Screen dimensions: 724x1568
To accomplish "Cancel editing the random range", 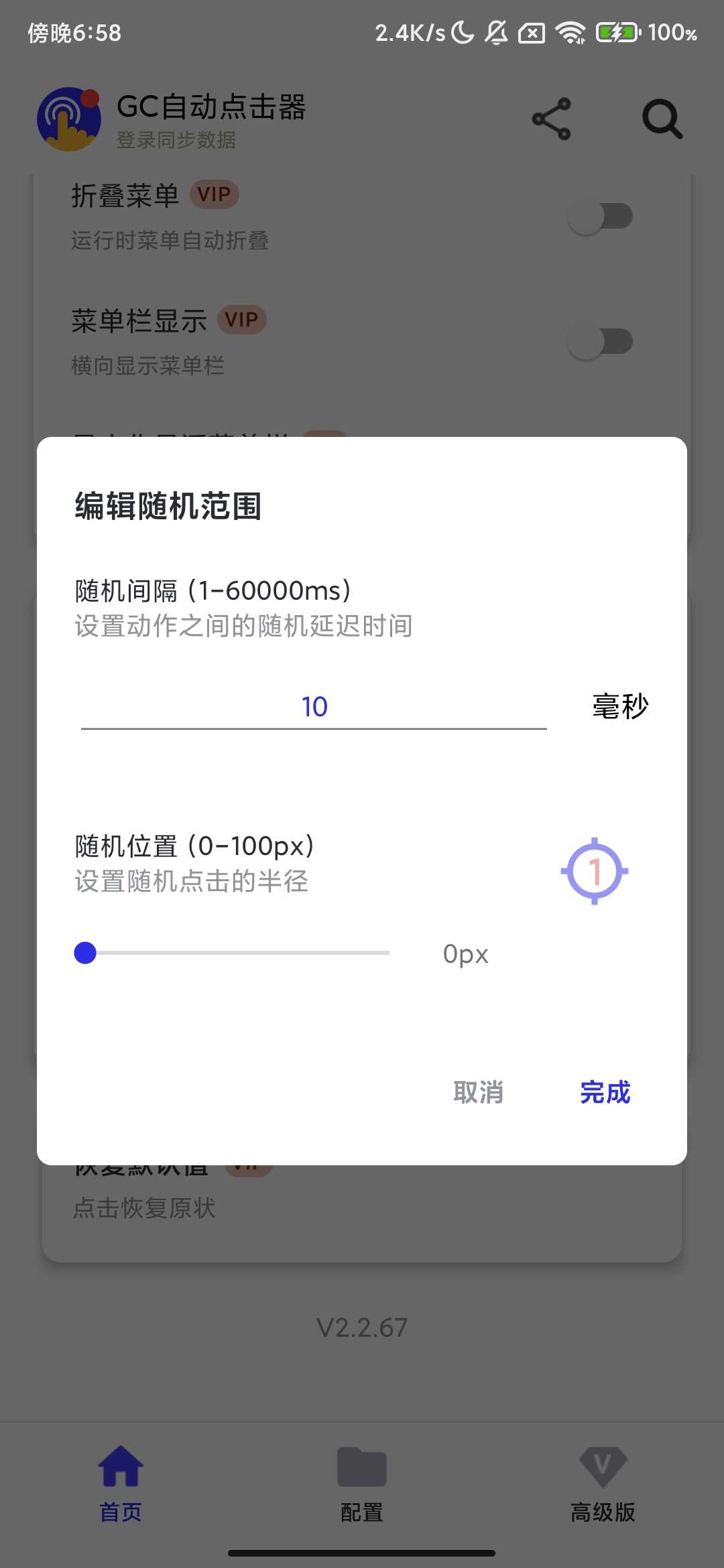I will click(x=478, y=1092).
